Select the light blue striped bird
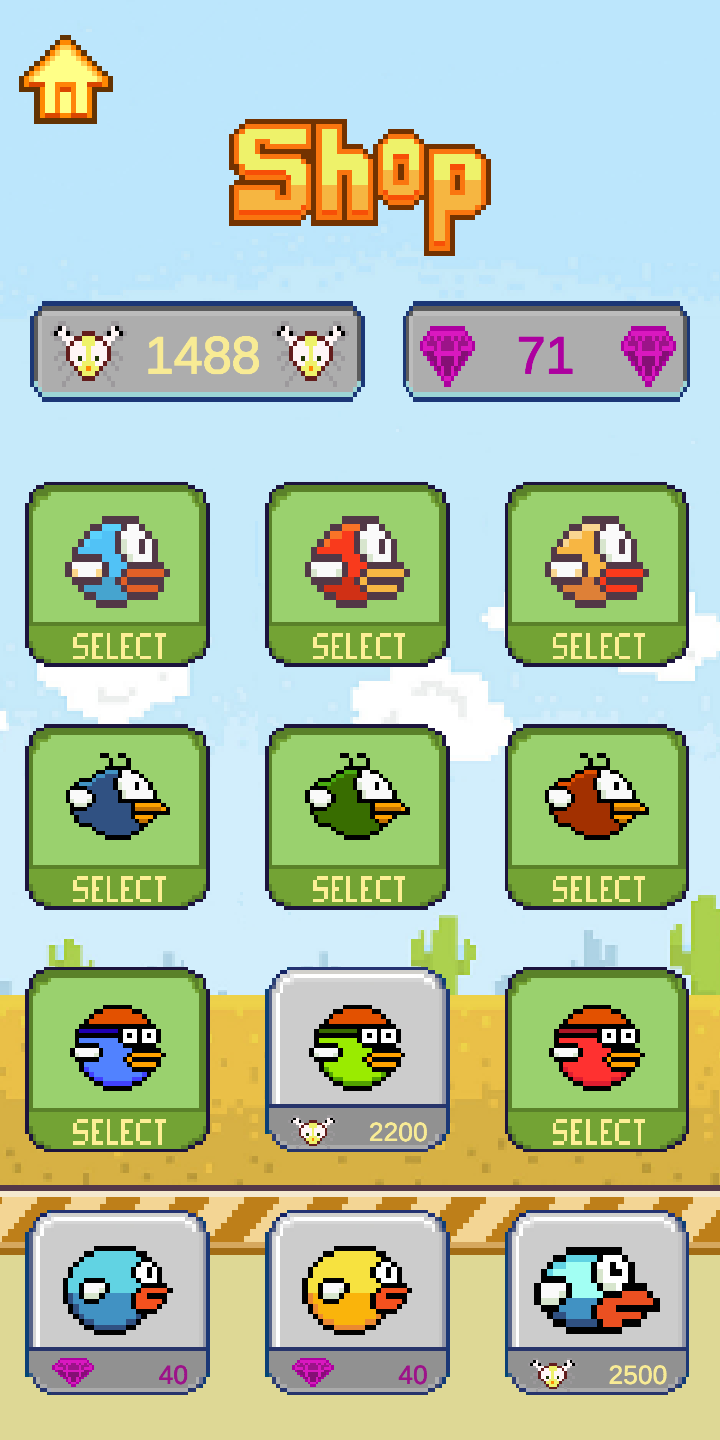 tap(117, 645)
